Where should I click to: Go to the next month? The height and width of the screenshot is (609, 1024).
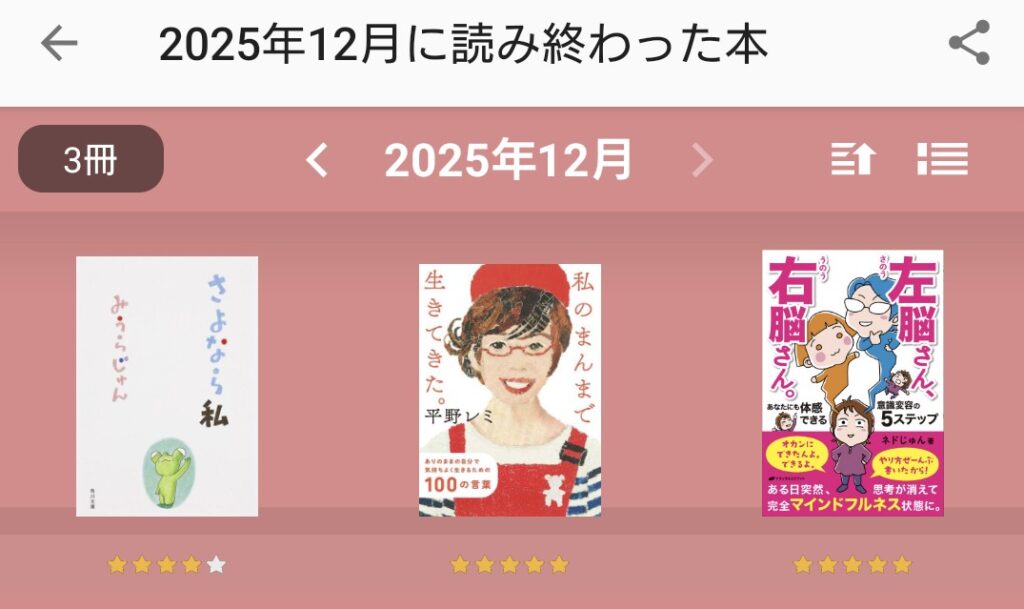click(703, 159)
